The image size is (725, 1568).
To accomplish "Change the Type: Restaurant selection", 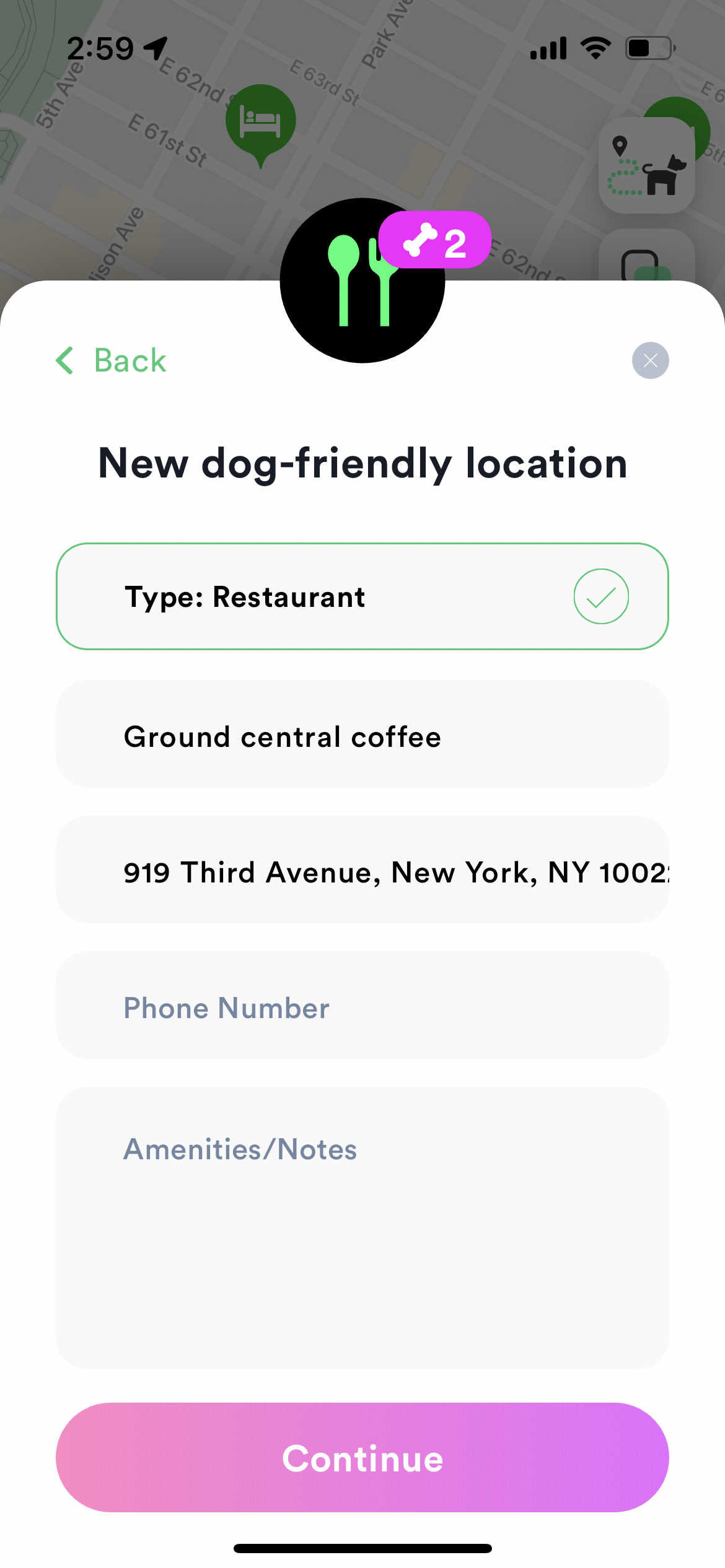I will click(362, 596).
